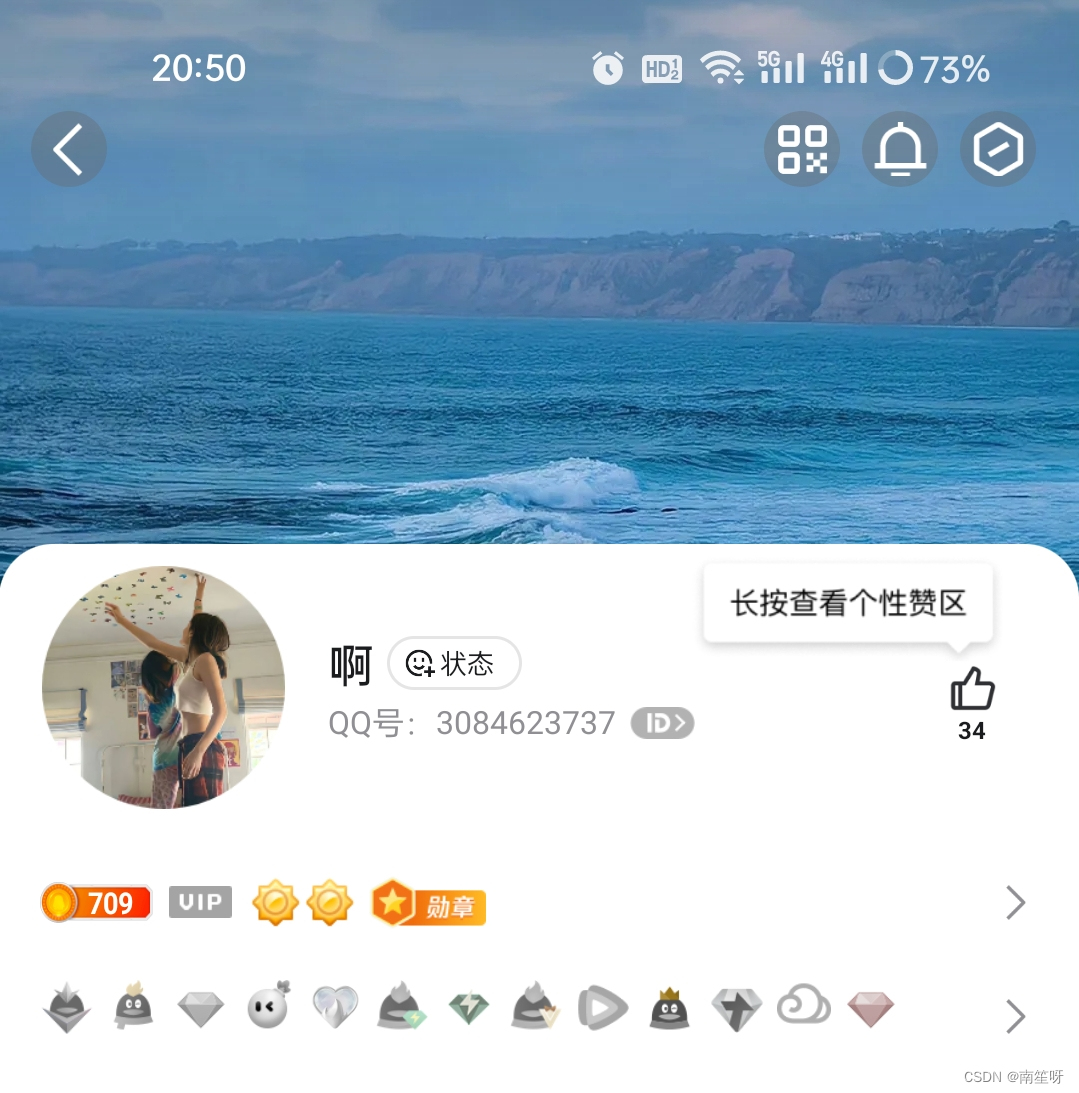
Task: Tap the ID badge beside the QQ number
Action: 662,723
